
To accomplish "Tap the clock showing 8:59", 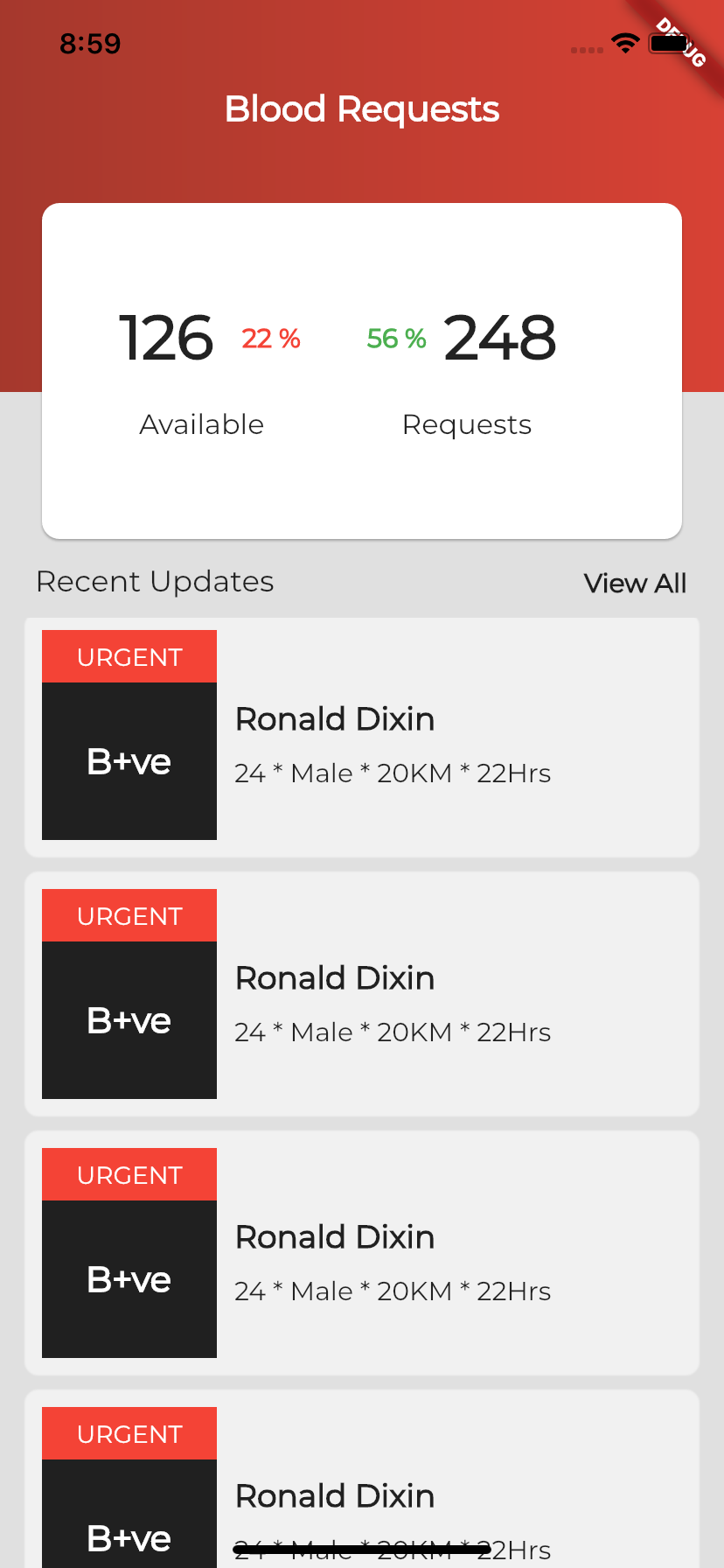I will (x=88, y=44).
